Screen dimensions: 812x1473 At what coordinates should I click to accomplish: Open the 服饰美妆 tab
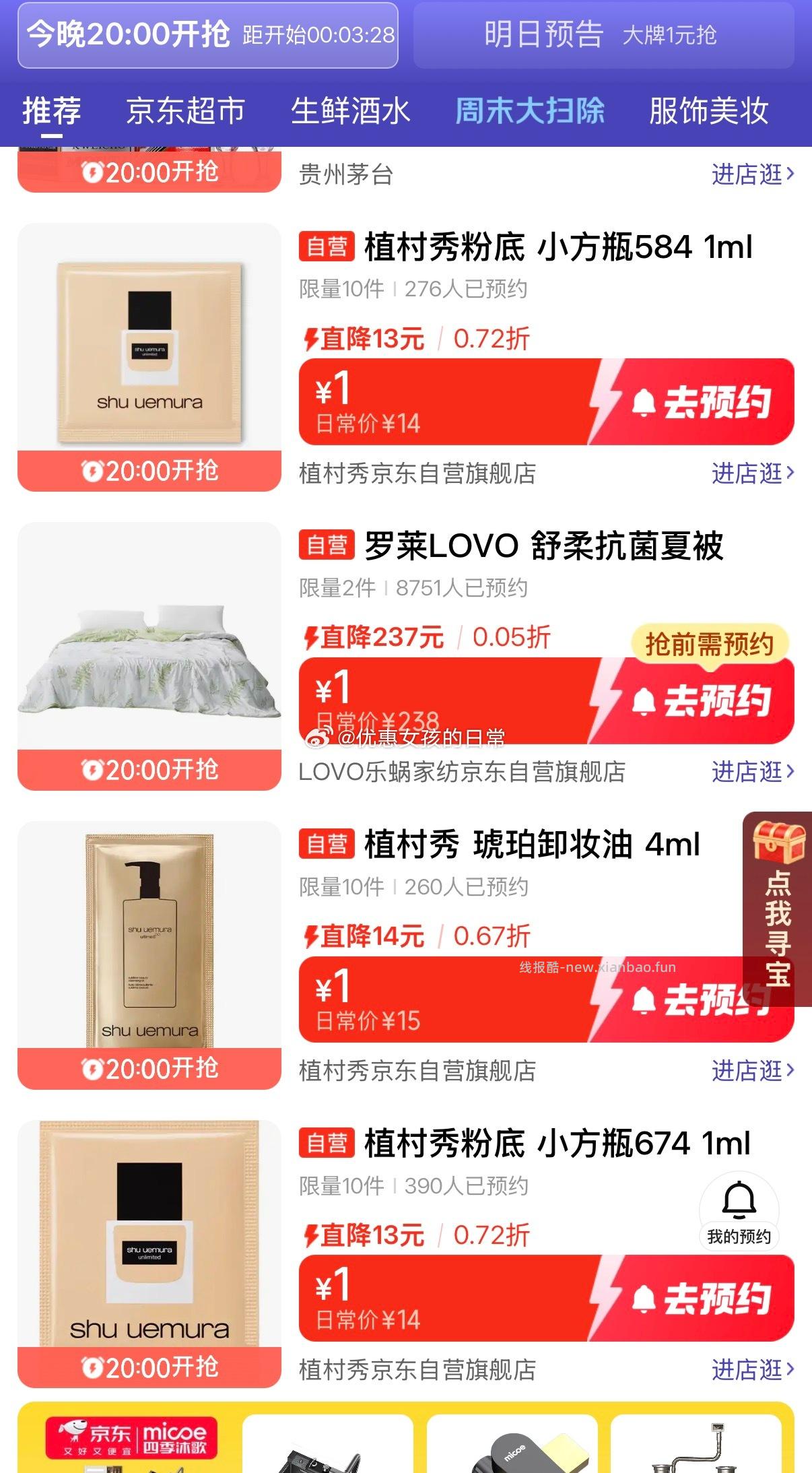pyautogui.click(x=708, y=111)
